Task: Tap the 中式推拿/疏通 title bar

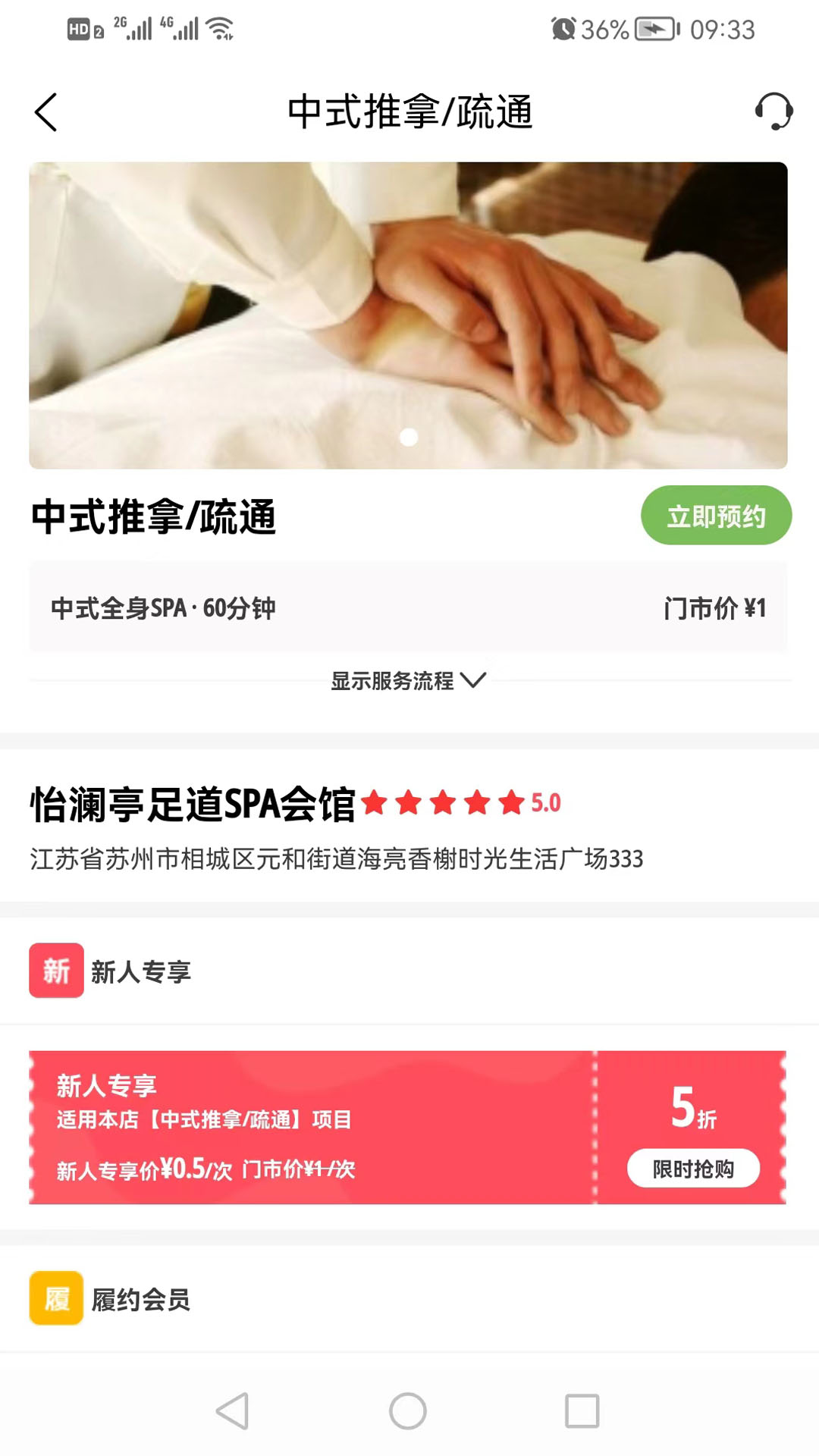Action: 409,110
